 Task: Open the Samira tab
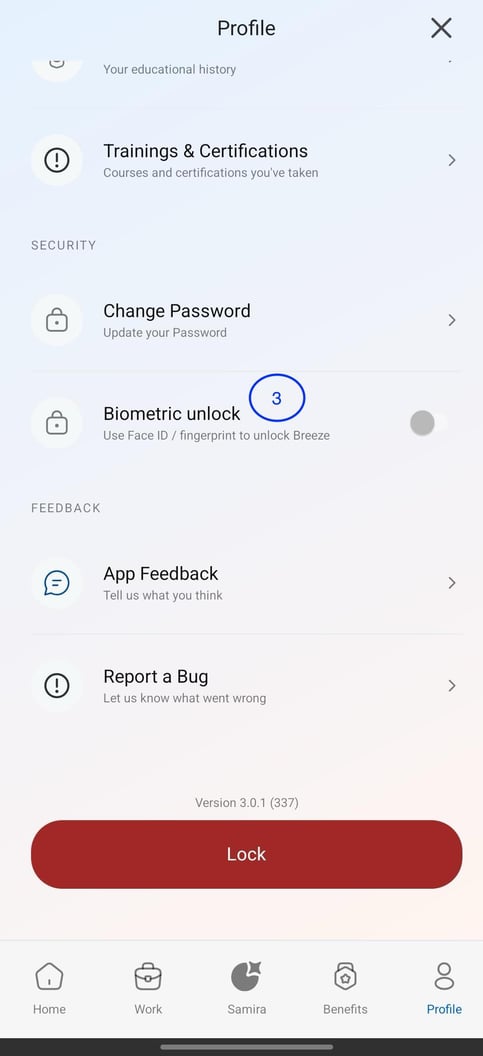pyautogui.click(x=247, y=988)
